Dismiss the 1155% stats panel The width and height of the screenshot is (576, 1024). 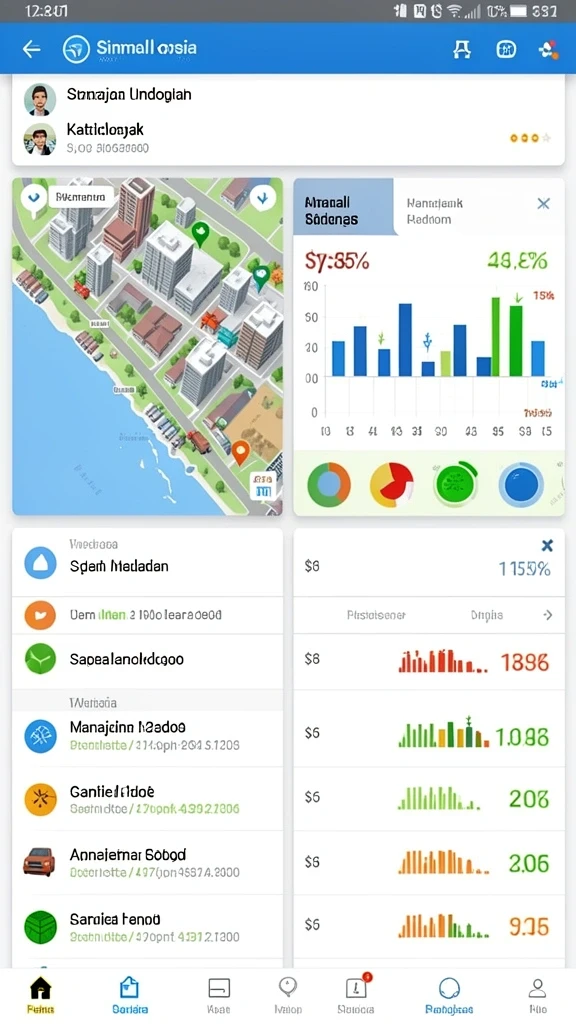tap(547, 545)
